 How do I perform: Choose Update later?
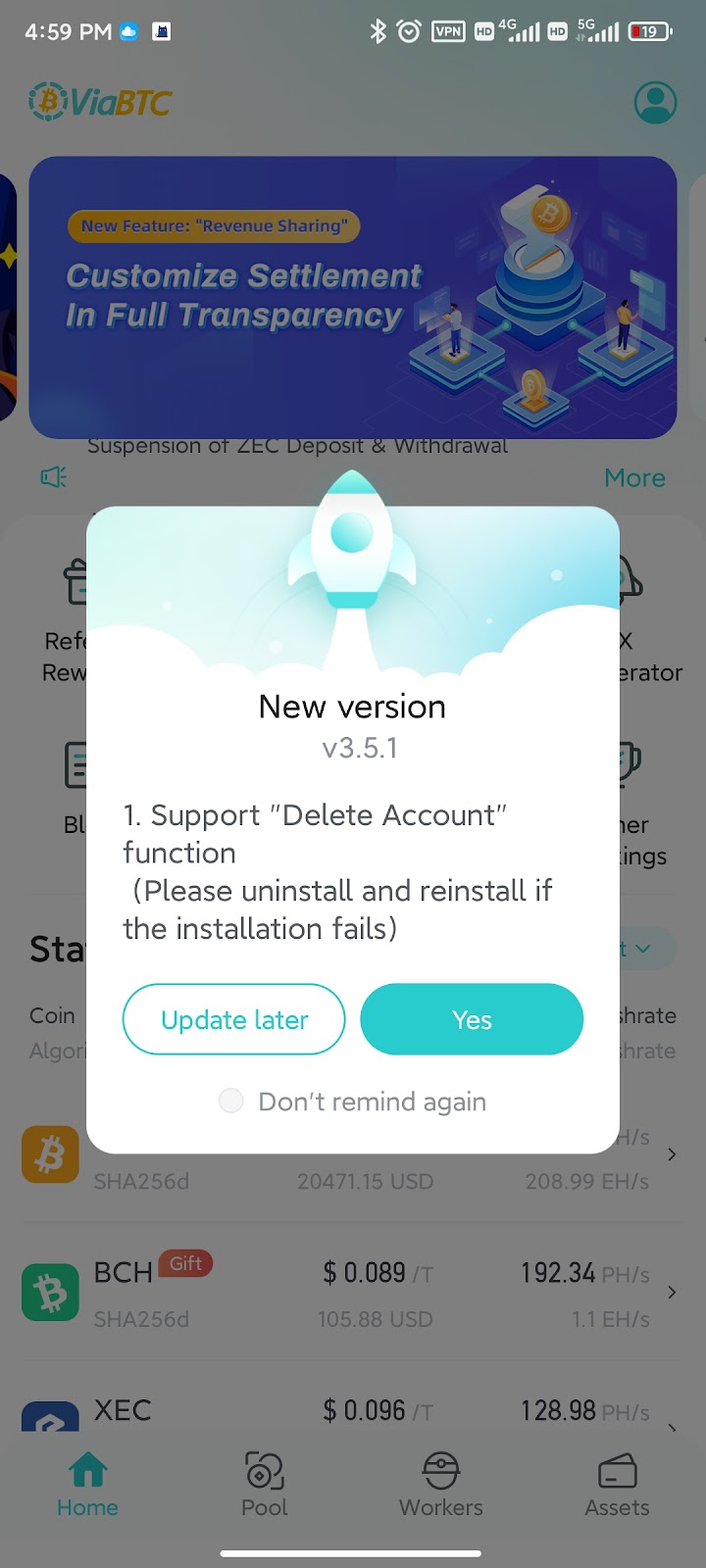tap(233, 1019)
